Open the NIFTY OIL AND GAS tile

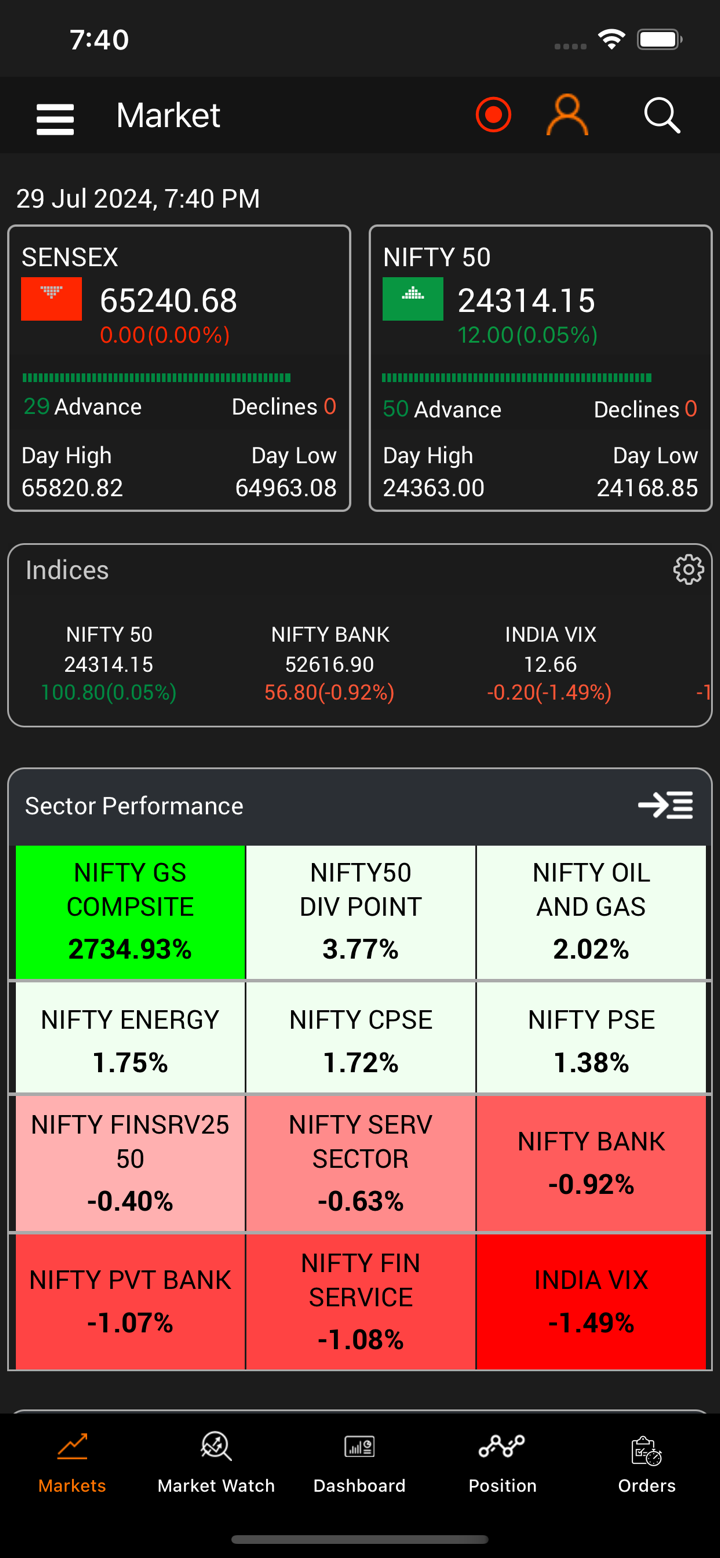click(591, 911)
